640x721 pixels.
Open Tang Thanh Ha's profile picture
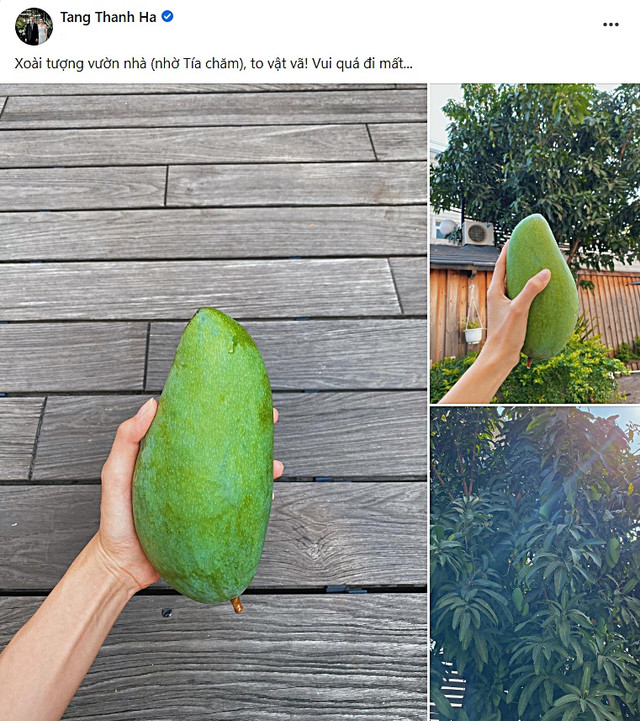point(33,26)
